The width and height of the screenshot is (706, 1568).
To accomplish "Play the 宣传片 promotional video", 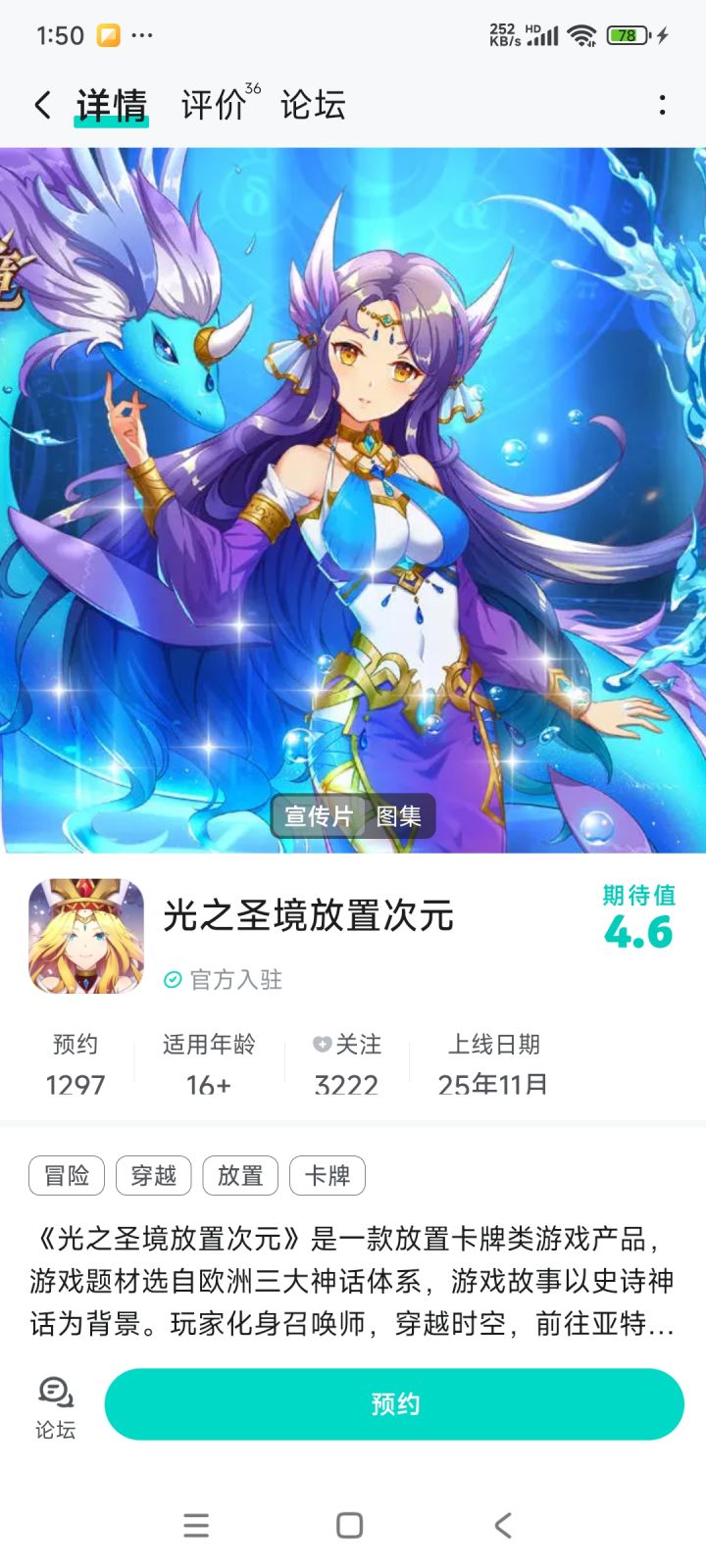I will coord(319,816).
